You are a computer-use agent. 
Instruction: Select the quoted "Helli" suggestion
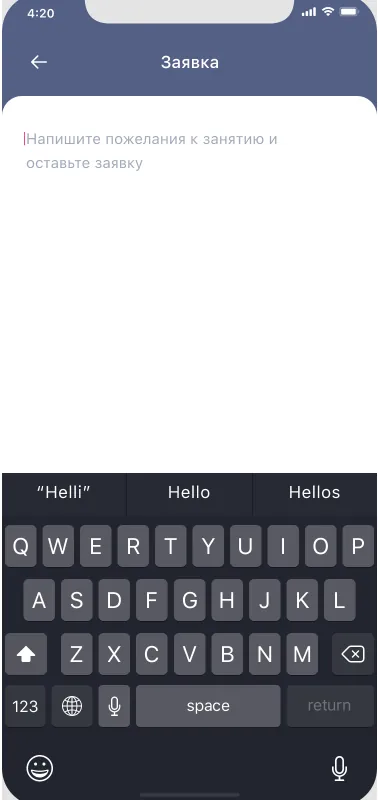[64, 492]
